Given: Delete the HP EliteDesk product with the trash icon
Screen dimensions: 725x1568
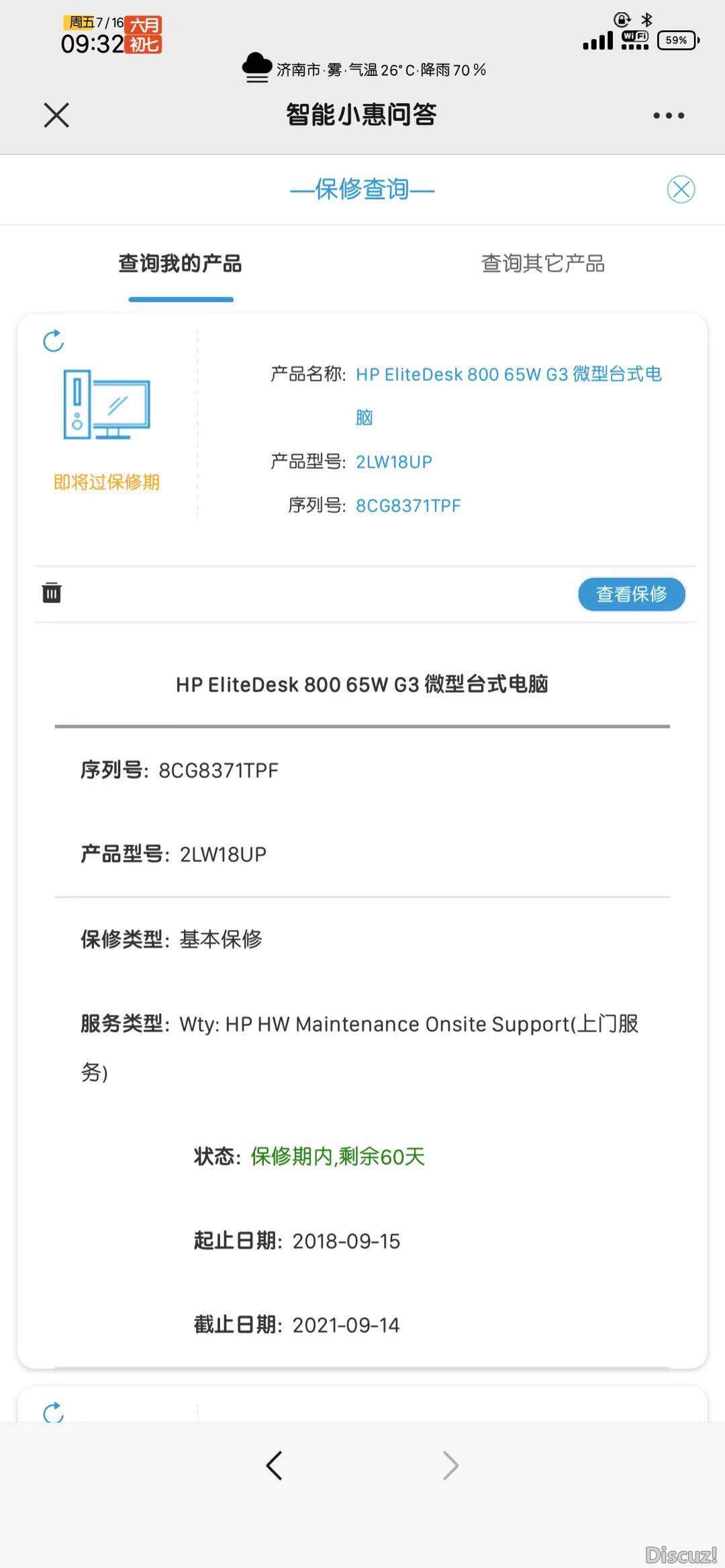Looking at the screenshot, I should (52, 593).
